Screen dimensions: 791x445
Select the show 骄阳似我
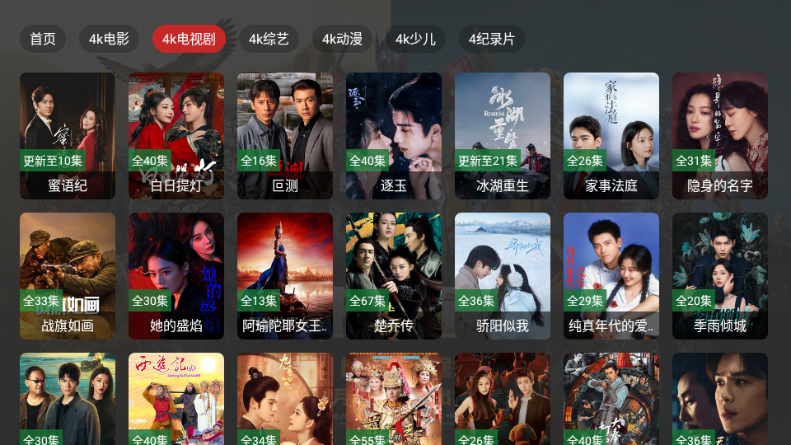click(x=502, y=276)
